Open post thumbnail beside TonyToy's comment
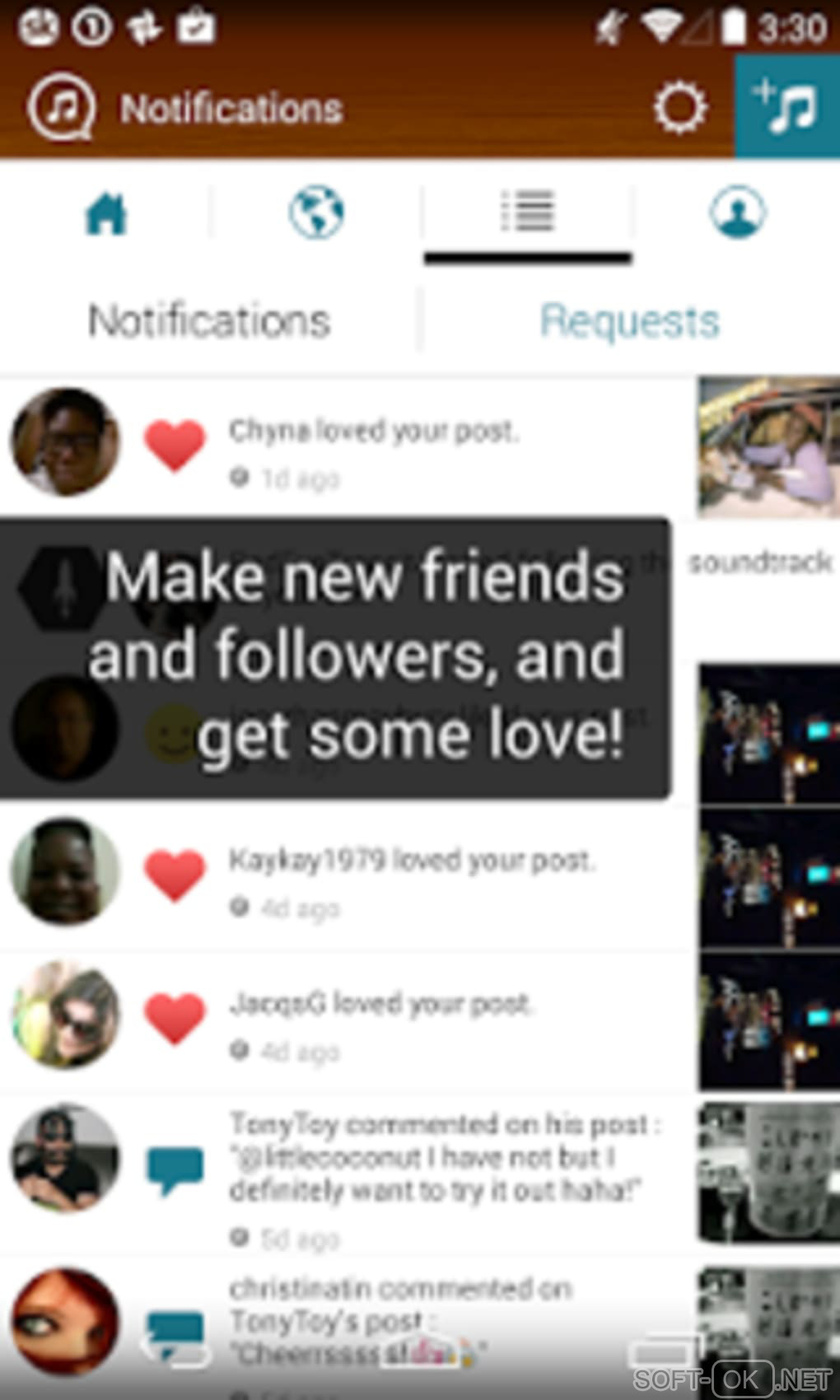The image size is (840, 1400). pos(768,1172)
